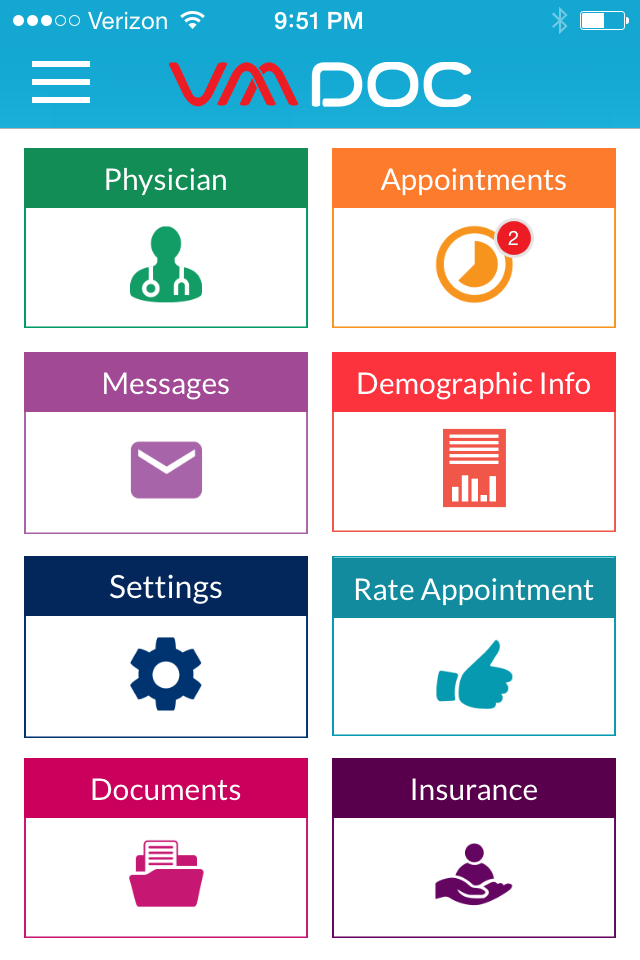Go to the Settings tile
This screenshot has width=640, height=960.
point(166,646)
